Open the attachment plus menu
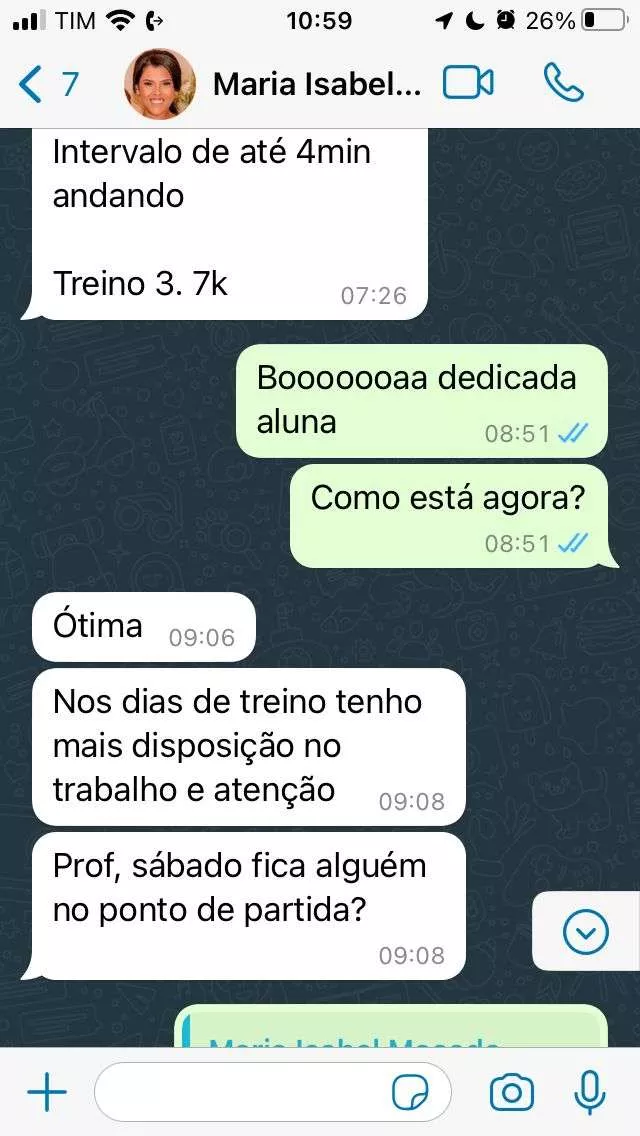The width and height of the screenshot is (640, 1136). coord(46,1093)
